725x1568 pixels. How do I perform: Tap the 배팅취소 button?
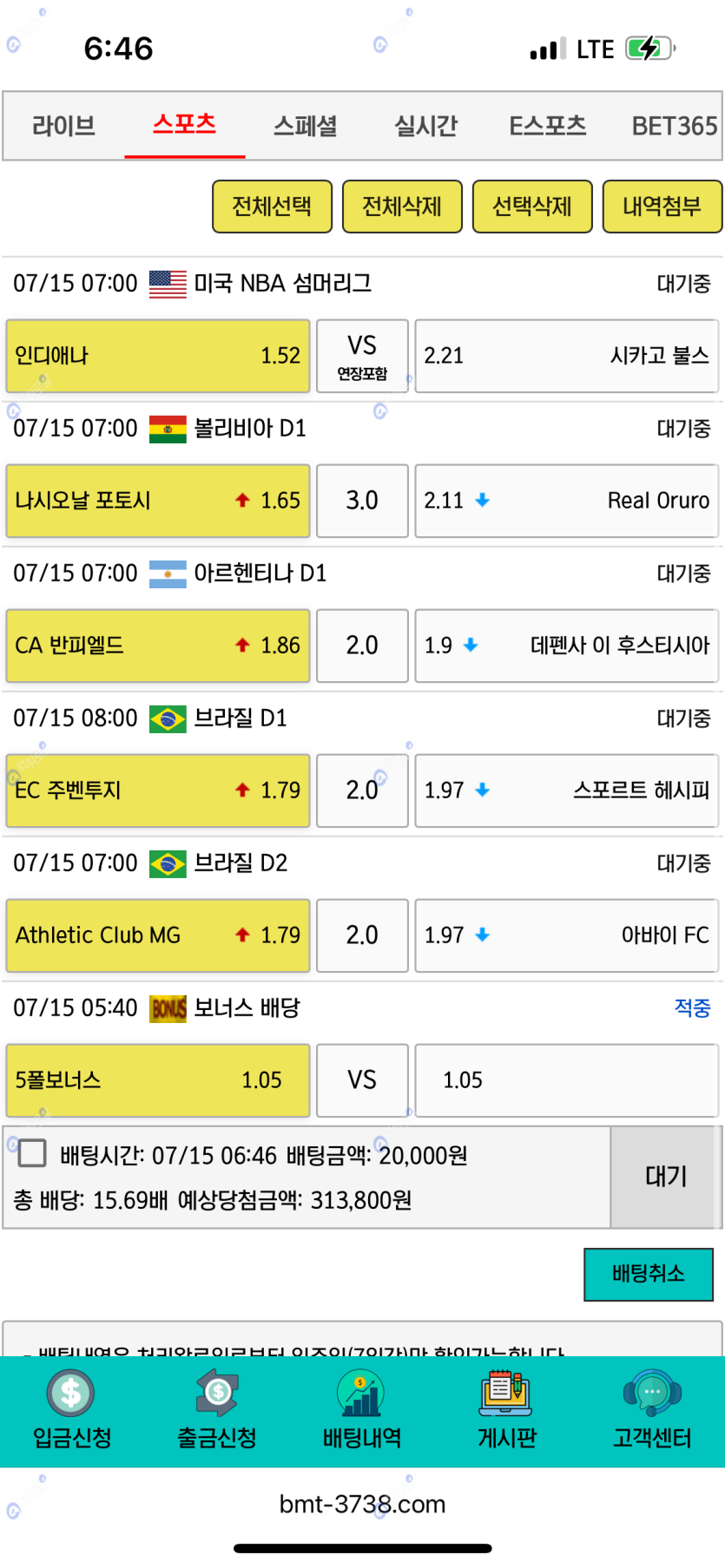[x=649, y=1274]
